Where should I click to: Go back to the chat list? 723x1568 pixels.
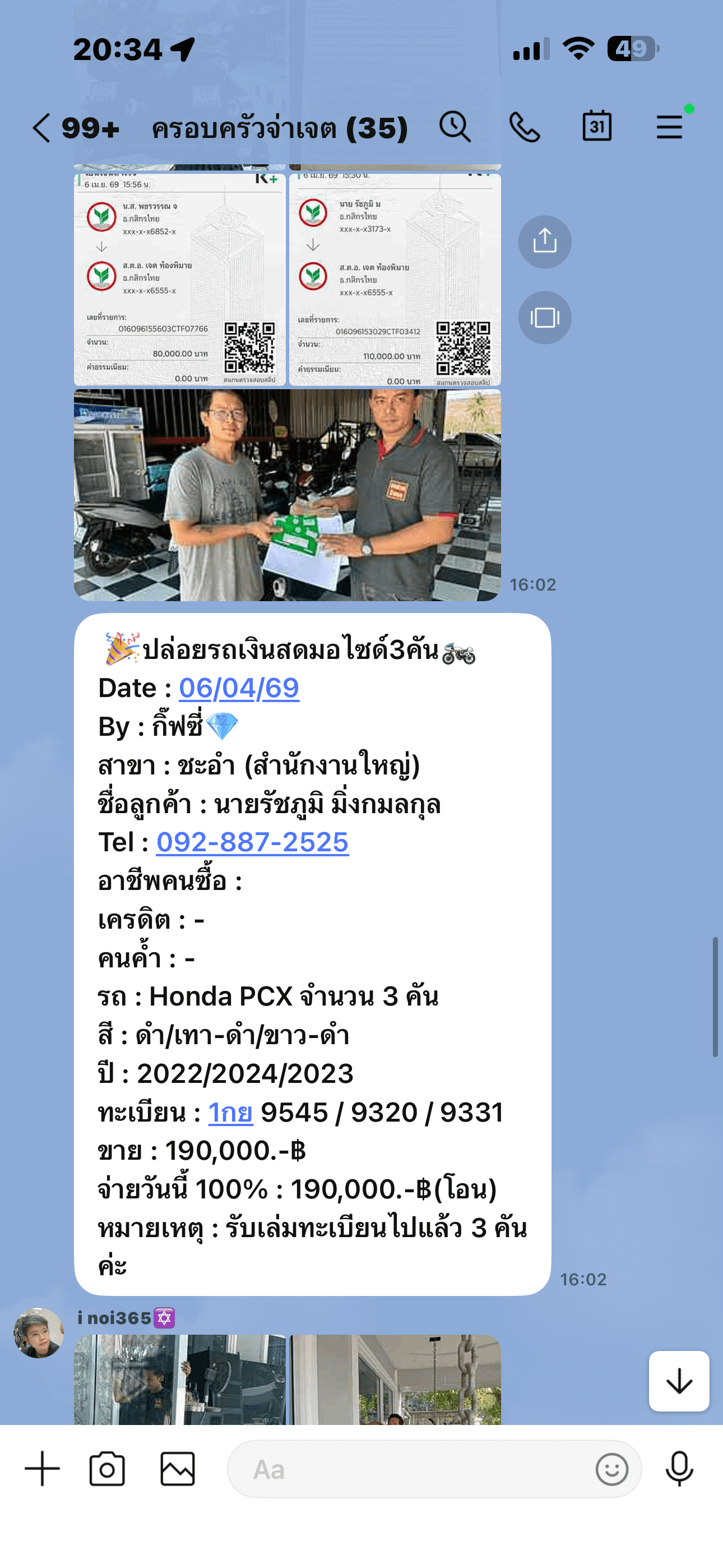[41, 128]
